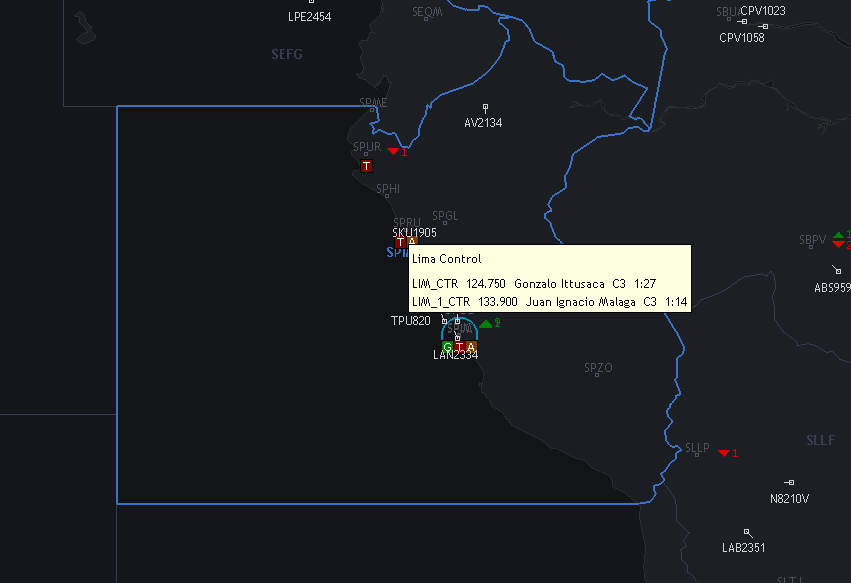Open the tower badge under SPUR

[x=366, y=166]
